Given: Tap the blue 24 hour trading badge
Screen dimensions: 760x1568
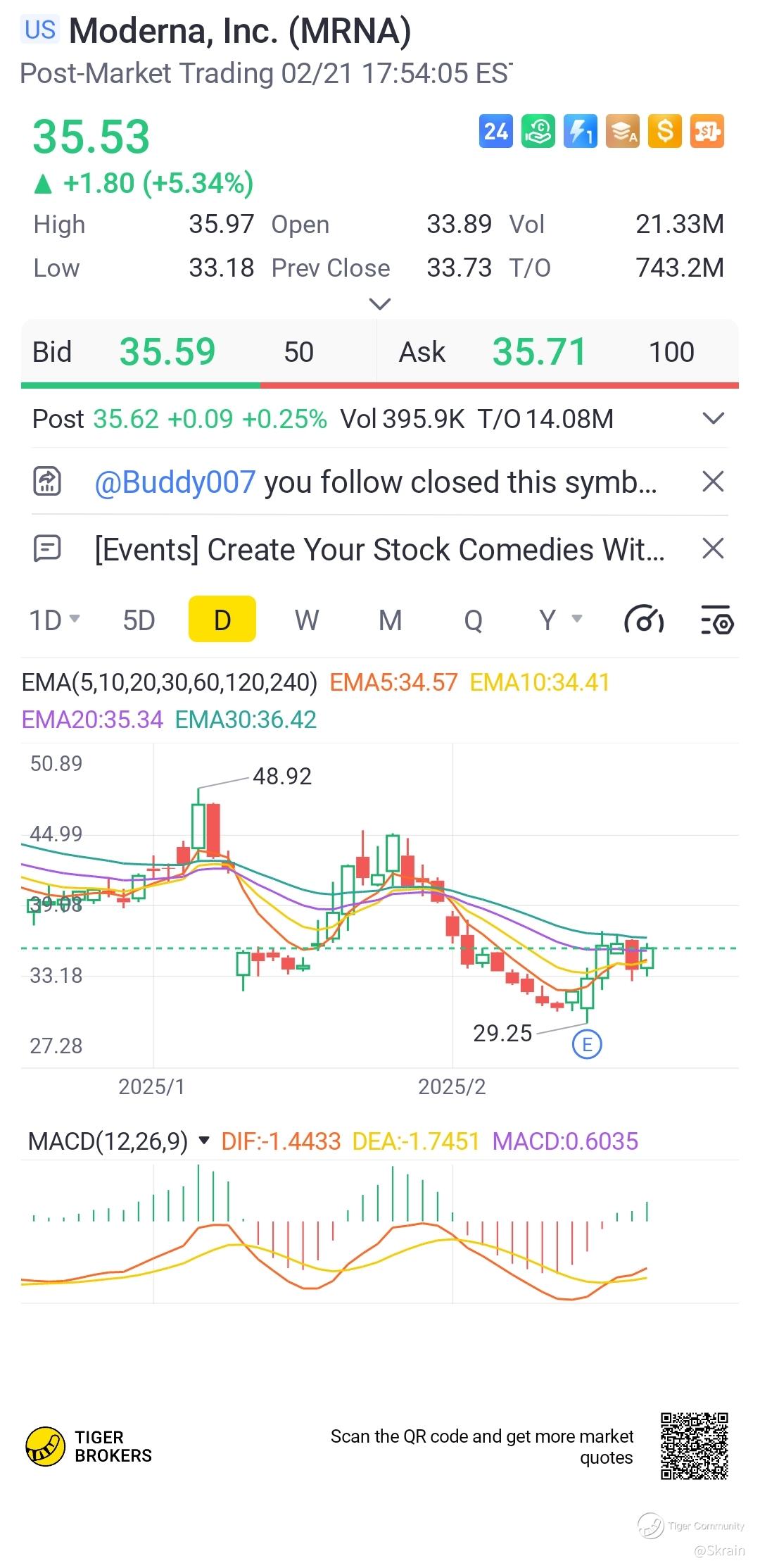Looking at the screenshot, I should [495, 132].
